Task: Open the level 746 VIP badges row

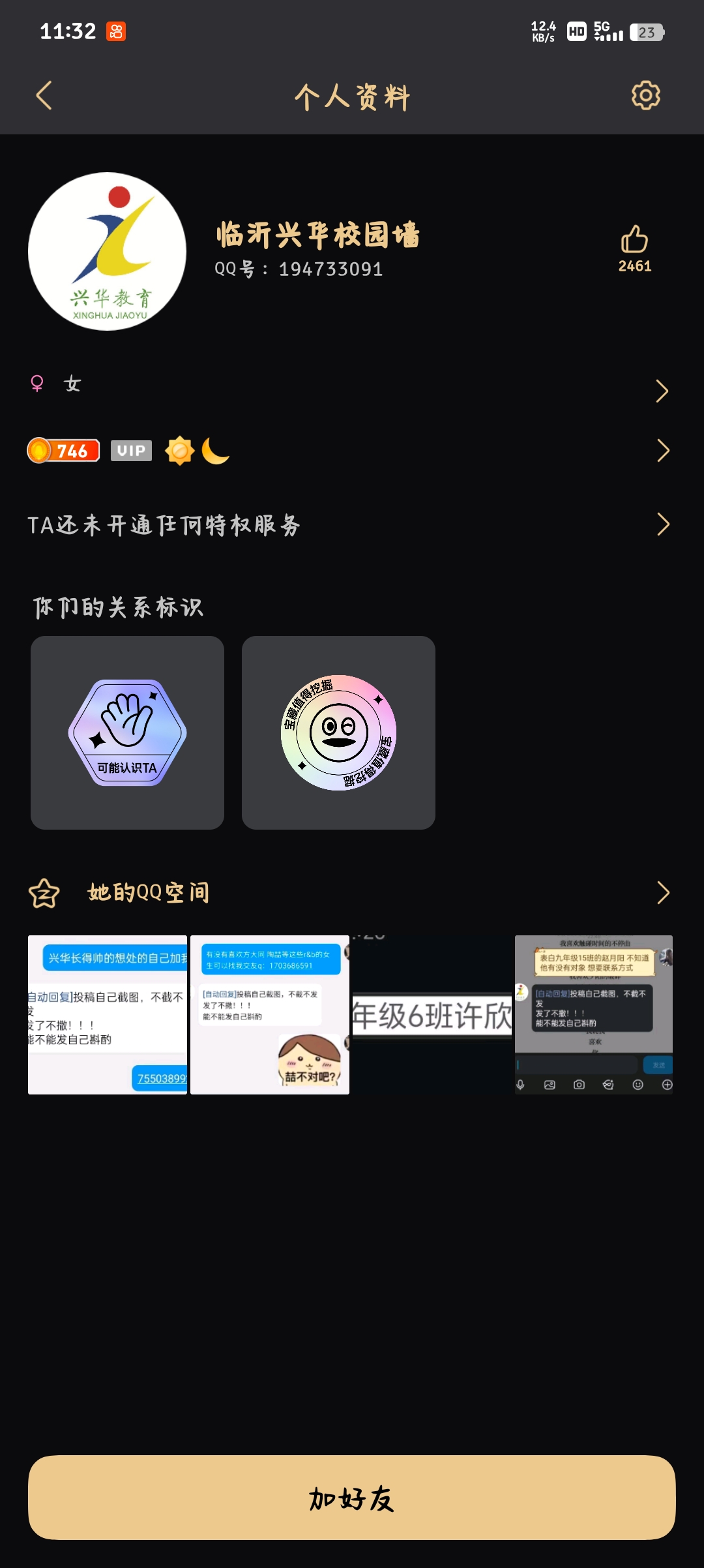Action: pyautogui.click(x=352, y=451)
